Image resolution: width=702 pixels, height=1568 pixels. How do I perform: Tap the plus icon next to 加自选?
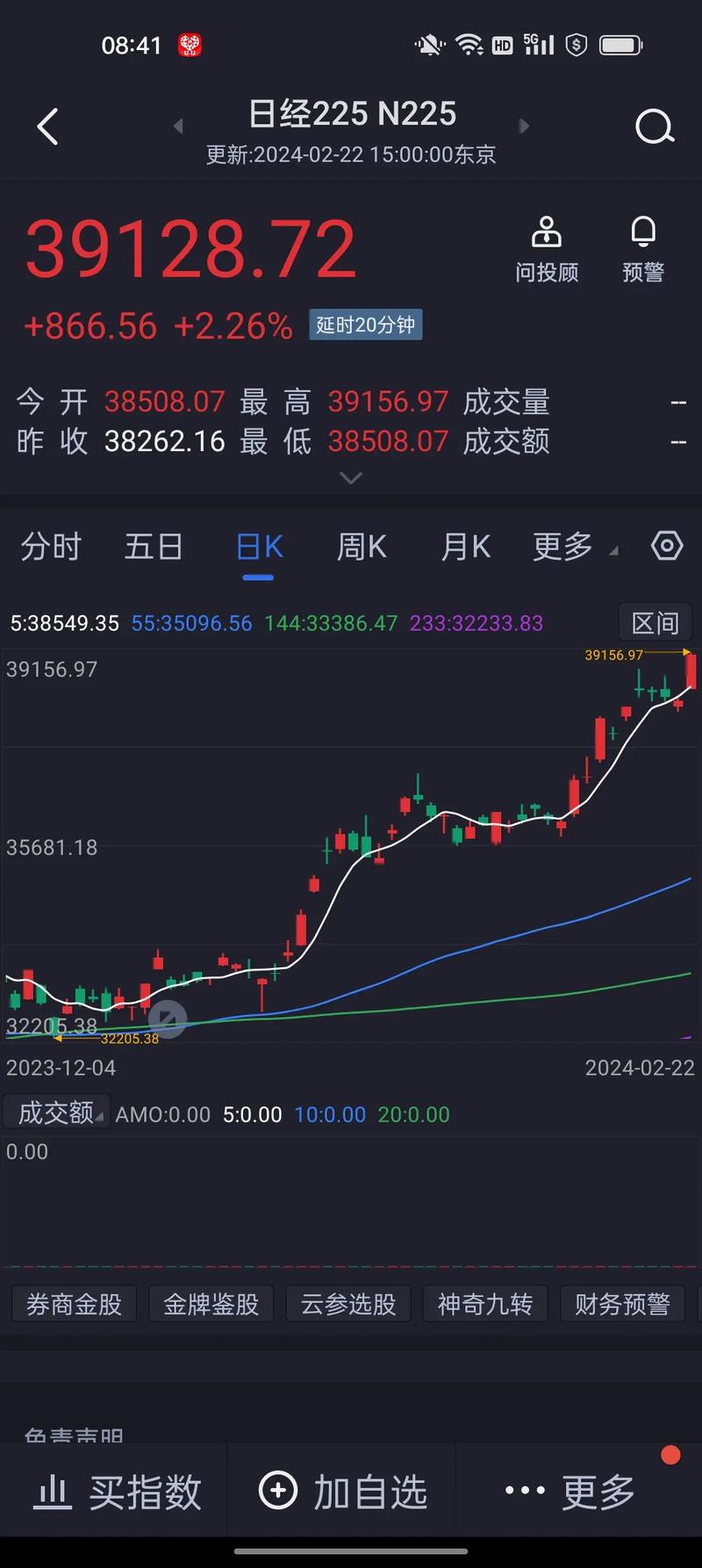278,1490
